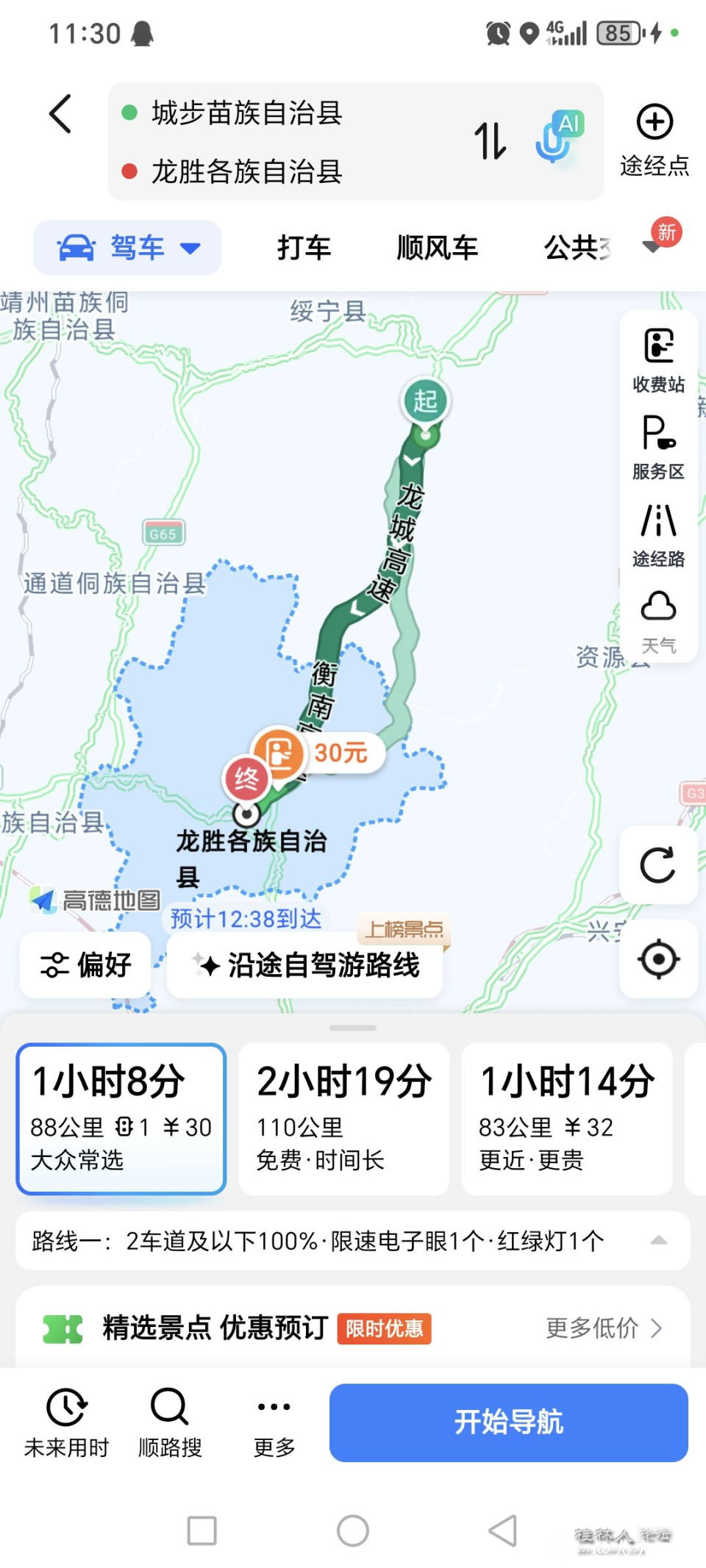Go back using the top-left arrow

(60, 114)
